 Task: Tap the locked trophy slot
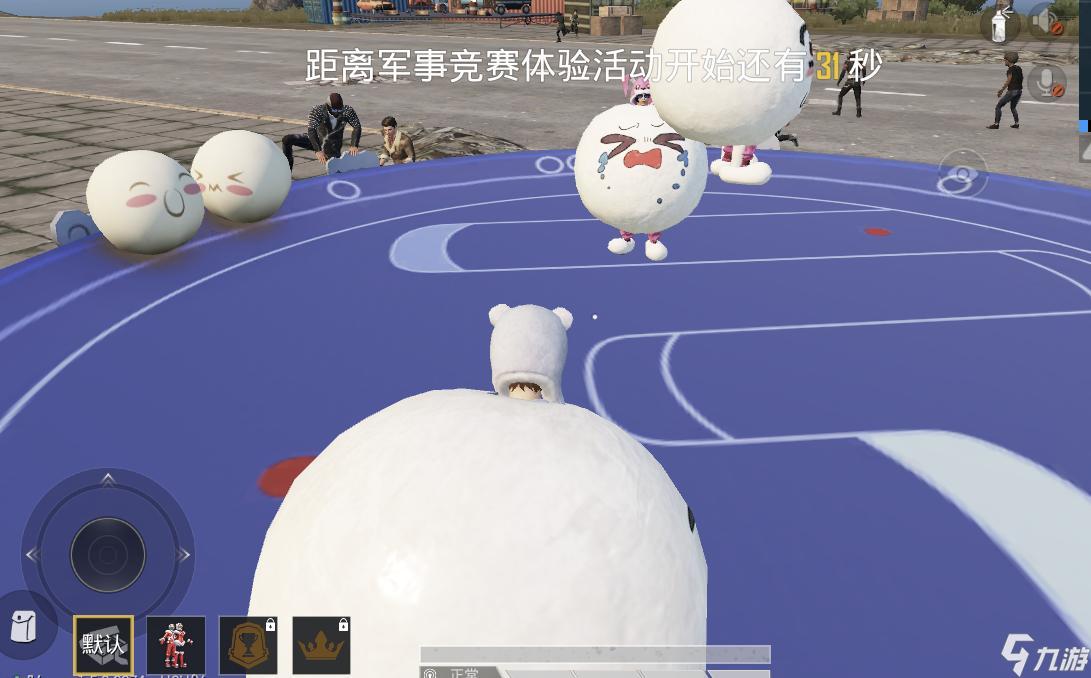[x=248, y=644]
